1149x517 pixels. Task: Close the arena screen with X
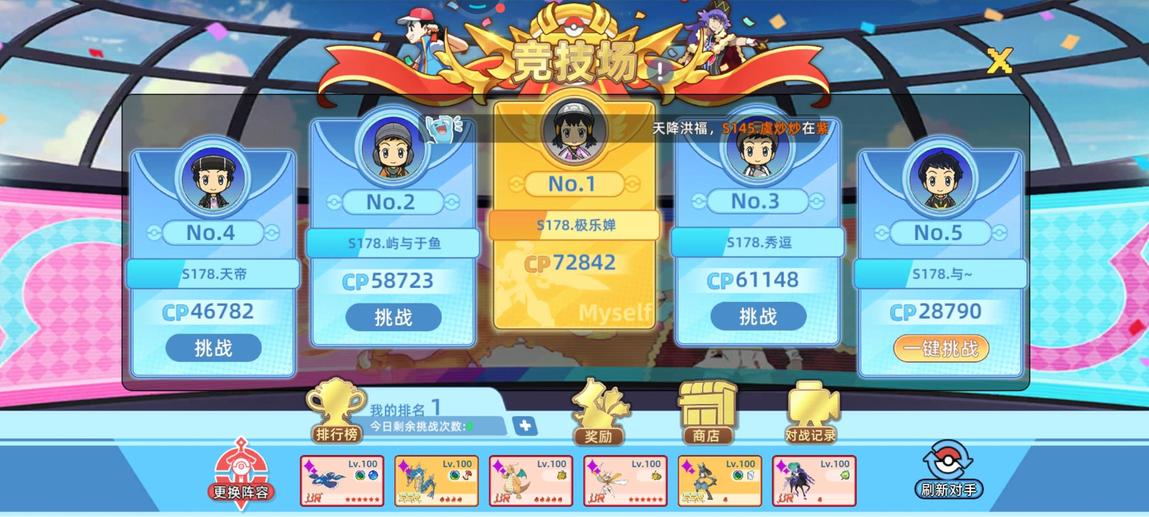(996, 62)
